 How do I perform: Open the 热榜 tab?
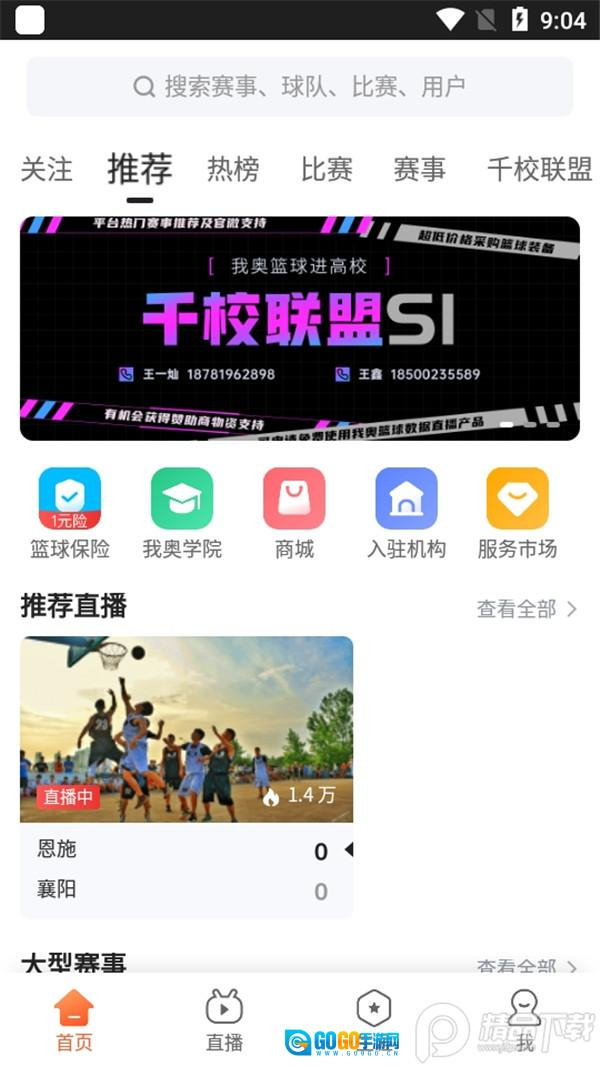point(233,170)
